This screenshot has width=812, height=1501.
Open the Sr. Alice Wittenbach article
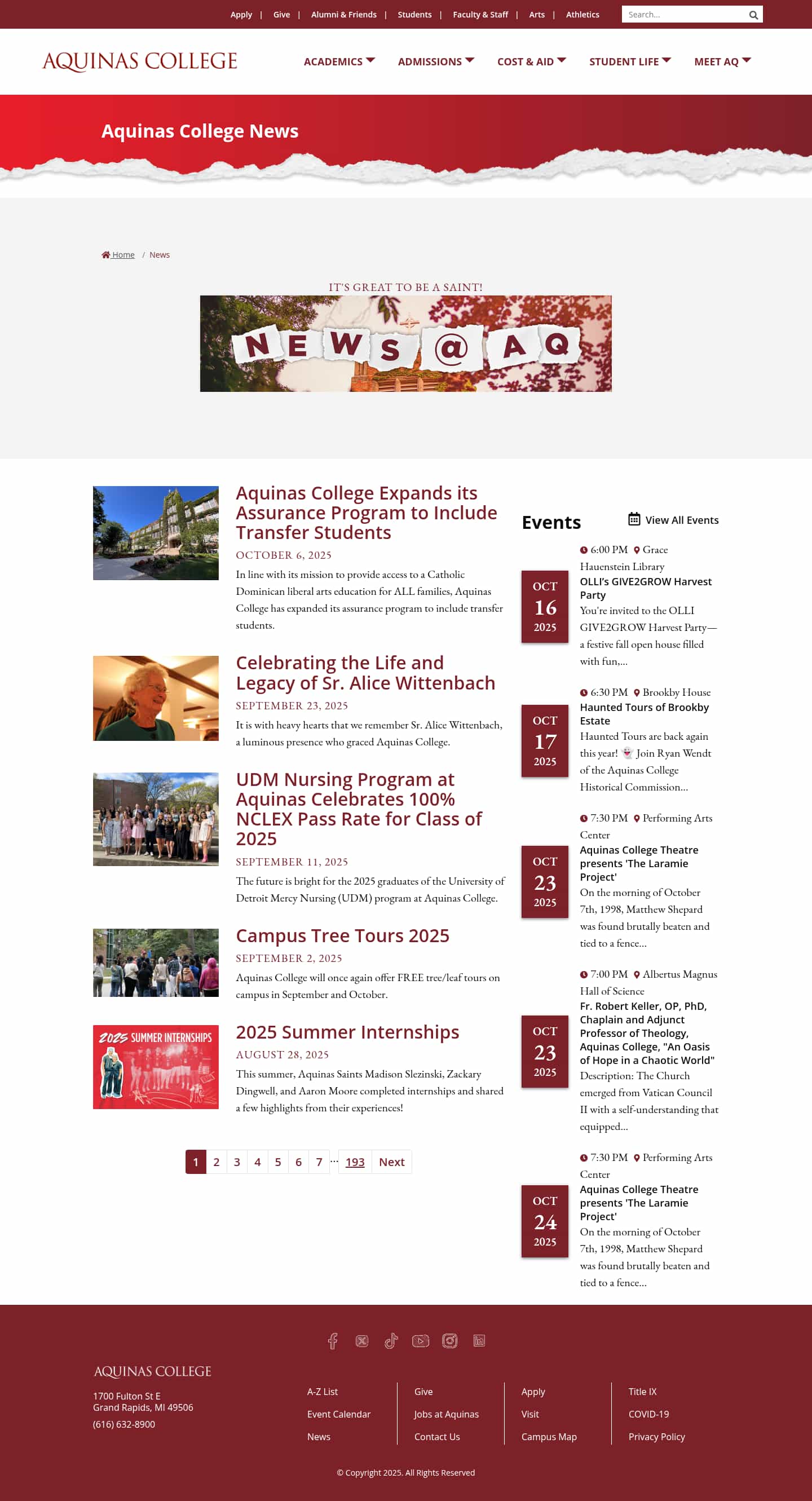click(365, 673)
